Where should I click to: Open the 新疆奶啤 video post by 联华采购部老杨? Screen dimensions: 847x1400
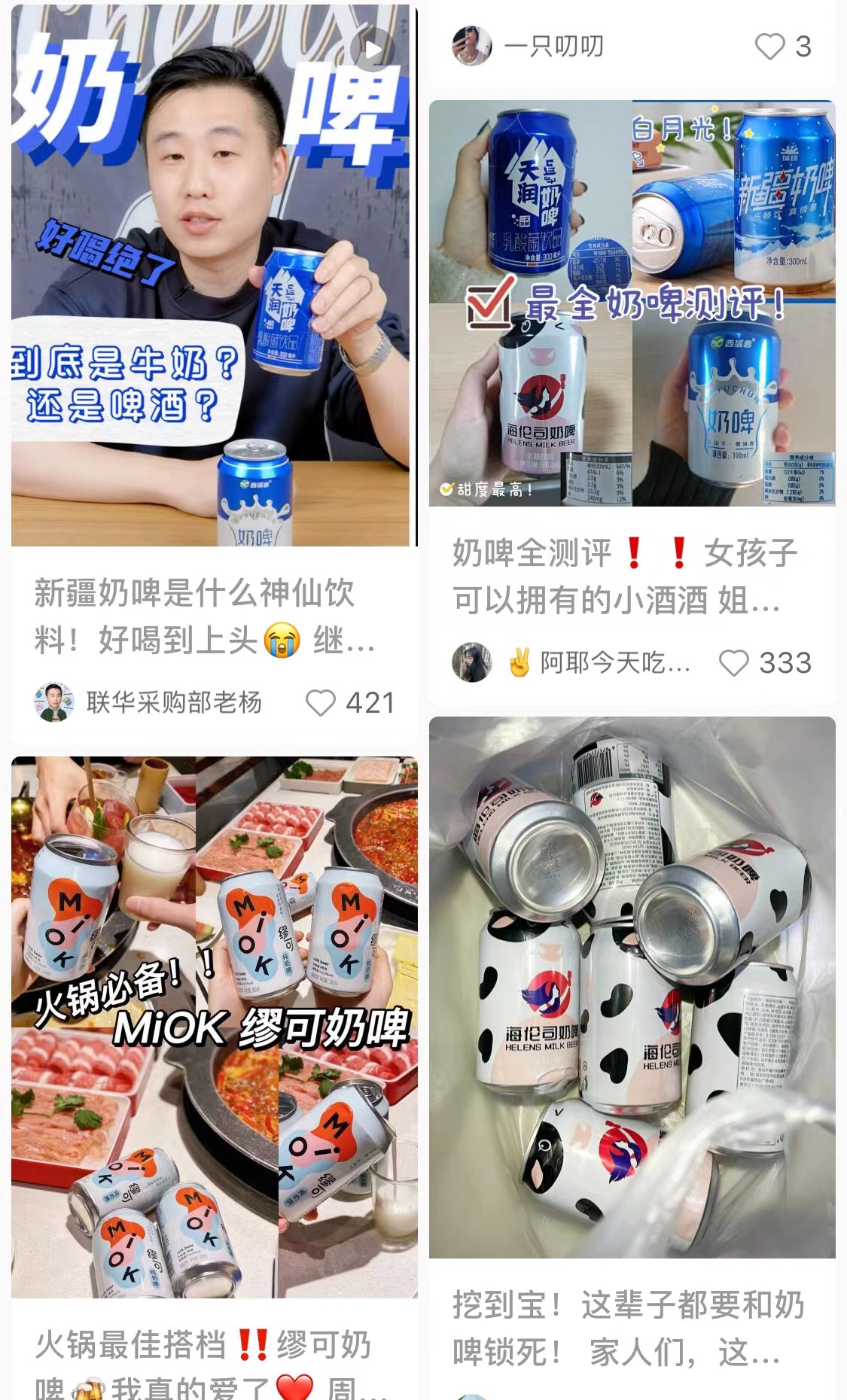213,275
